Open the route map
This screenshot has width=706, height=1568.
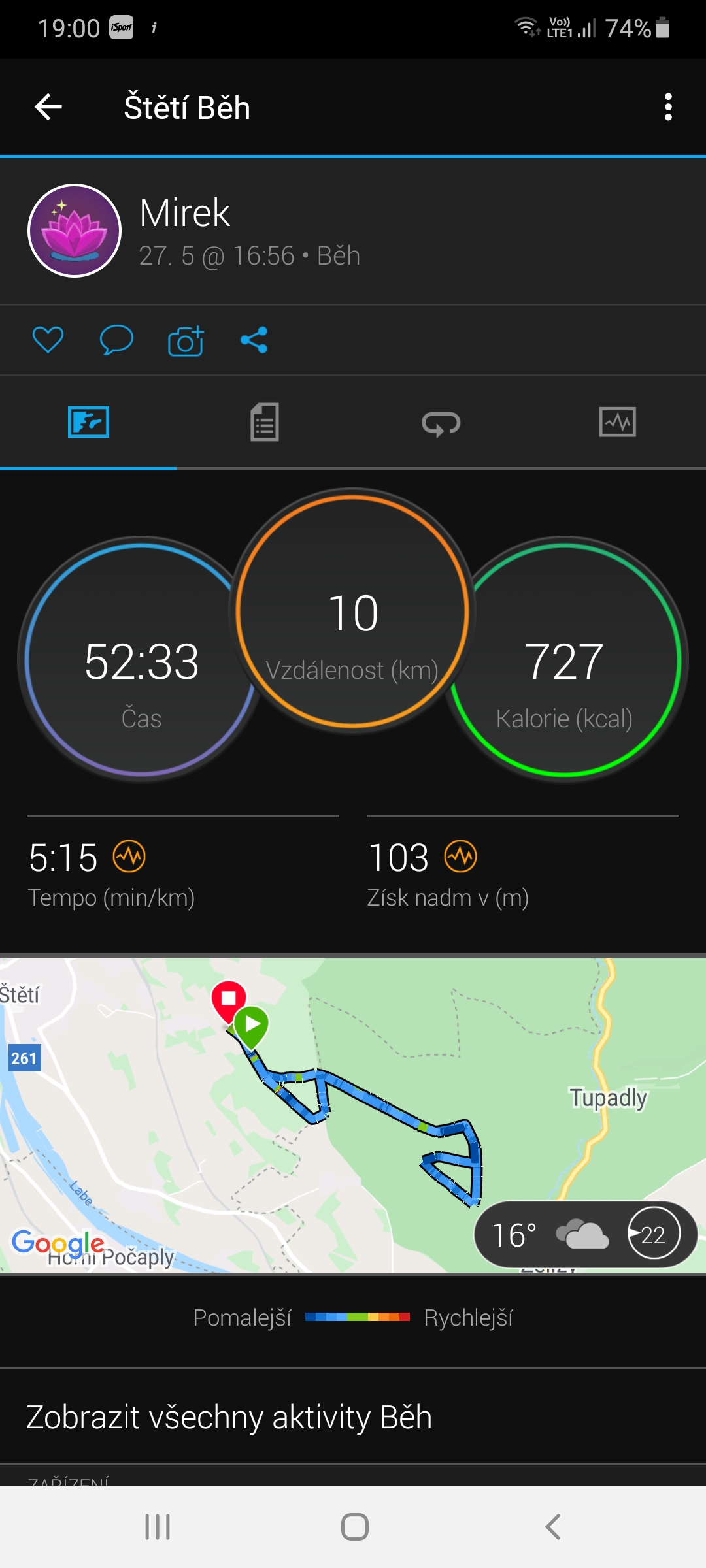pos(353,1115)
